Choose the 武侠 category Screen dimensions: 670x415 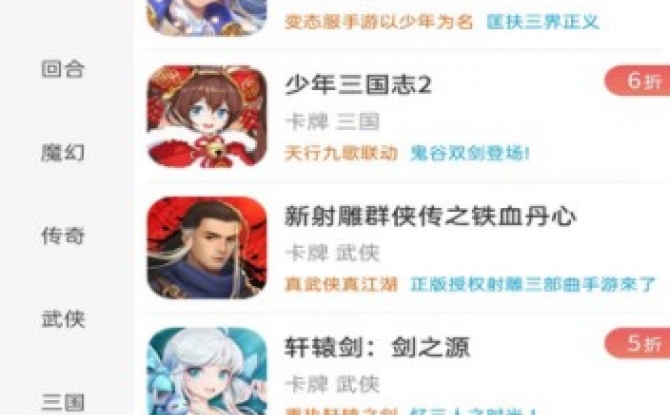(x=62, y=319)
